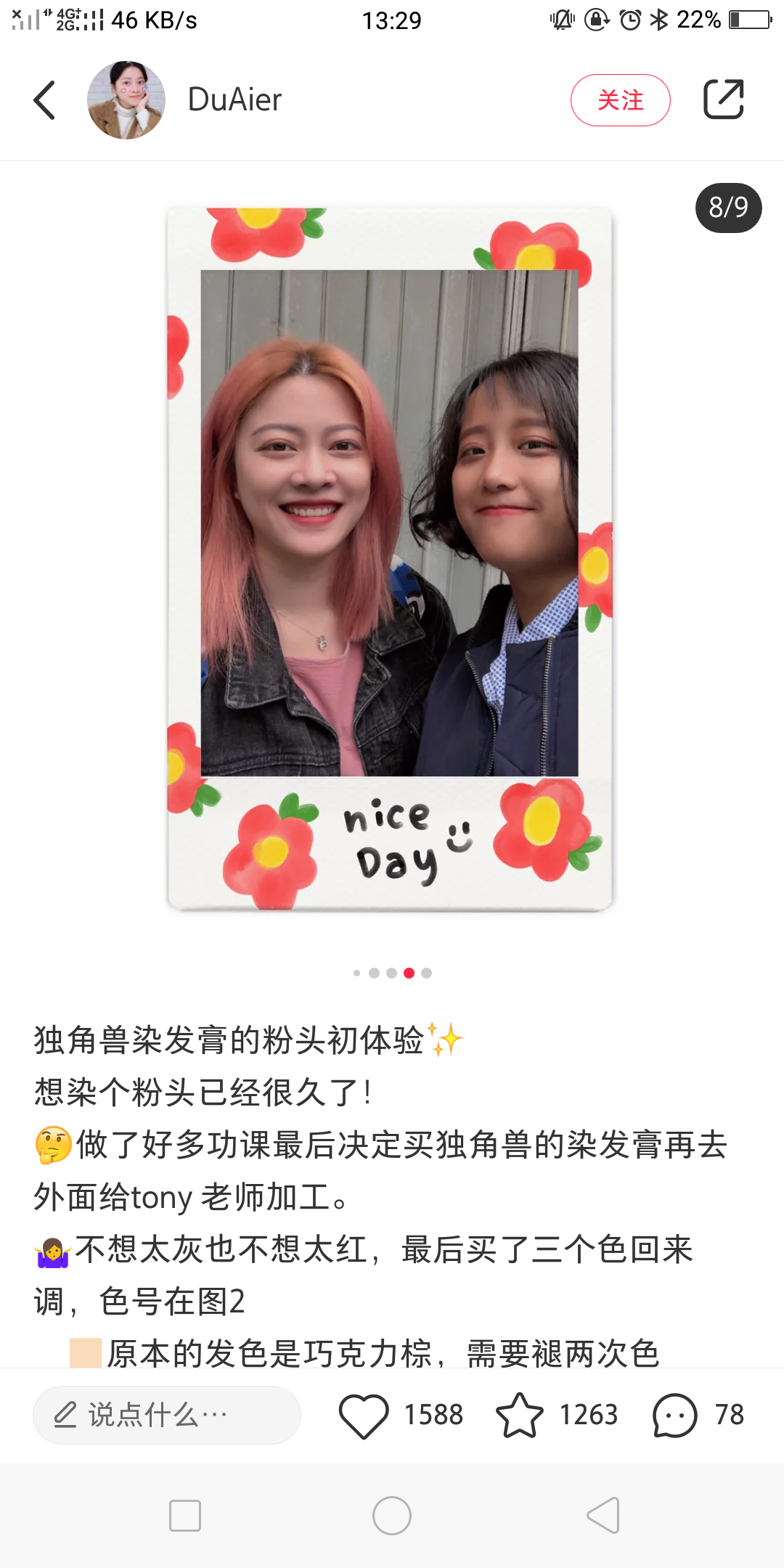The width and height of the screenshot is (784, 1568).
Task: Open recent apps with the square button
Action: click(x=185, y=1516)
